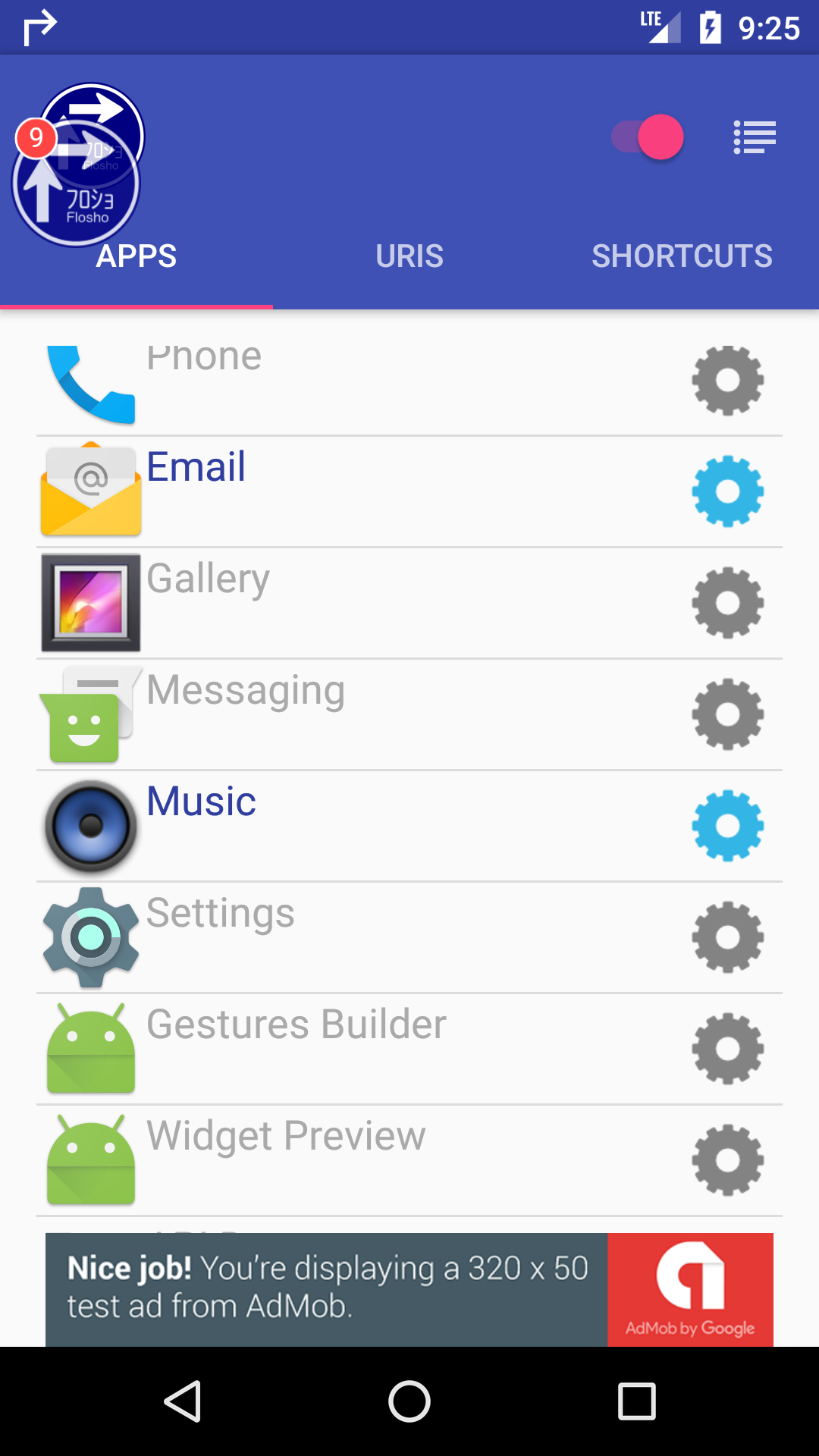Tap the Gestures Builder android icon
Image resolution: width=819 pixels, height=1456 pixels.
(90, 1047)
